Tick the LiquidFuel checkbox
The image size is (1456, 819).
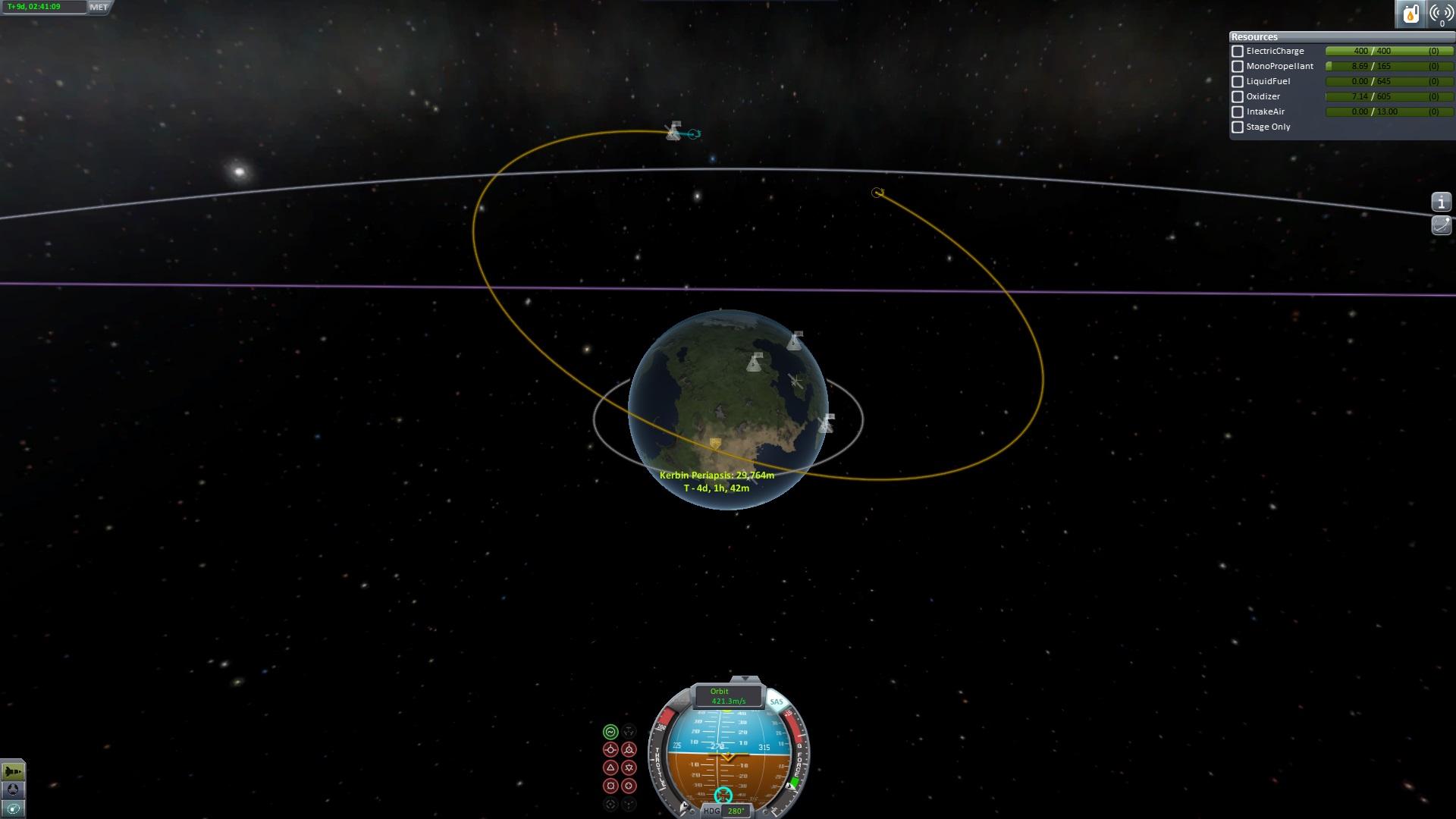point(1238,82)
